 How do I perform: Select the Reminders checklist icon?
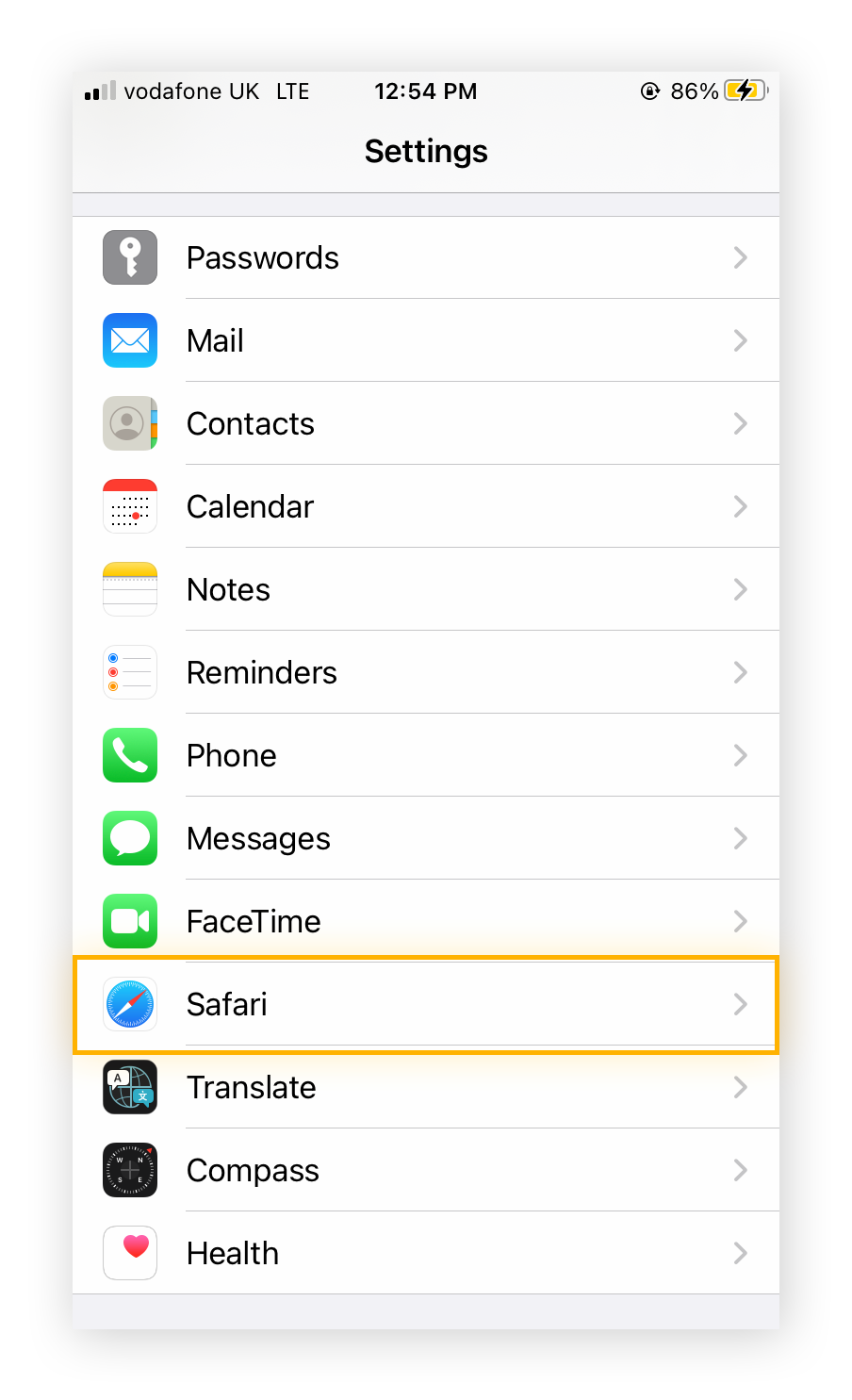(130, 672)
